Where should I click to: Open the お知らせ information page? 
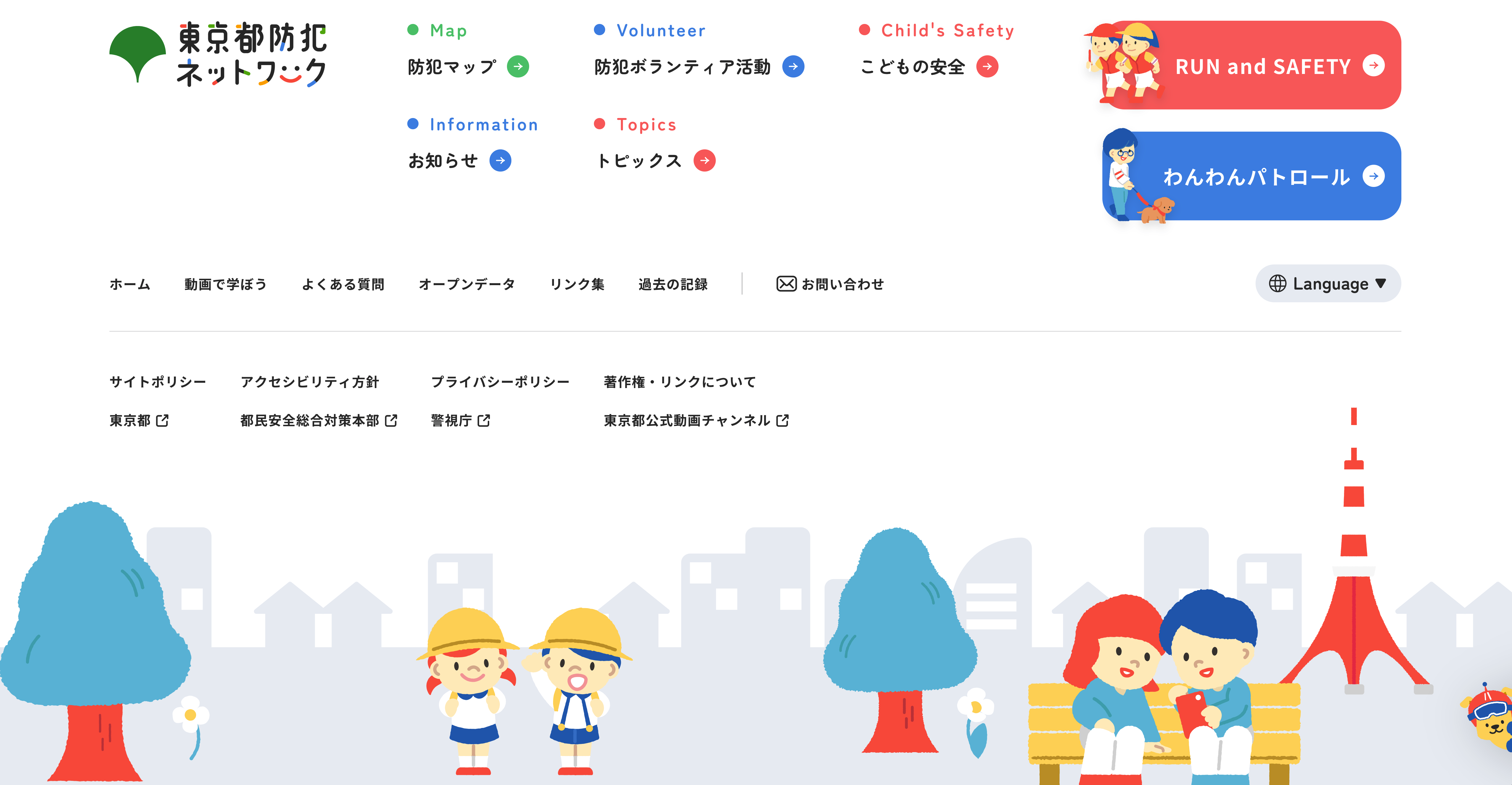coord(459,160)
